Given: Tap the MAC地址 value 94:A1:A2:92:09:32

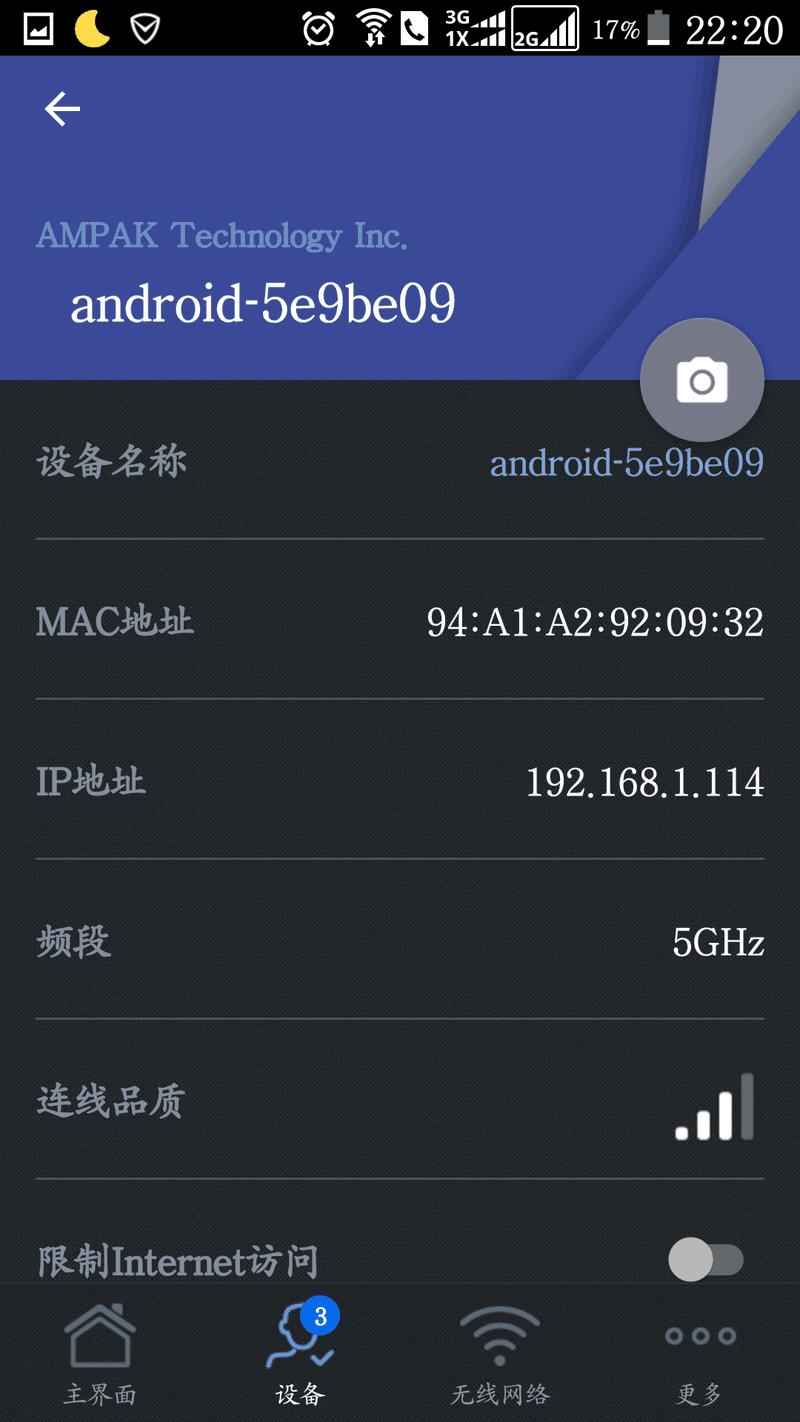Looking at the screenshot, I should point(595,622).
